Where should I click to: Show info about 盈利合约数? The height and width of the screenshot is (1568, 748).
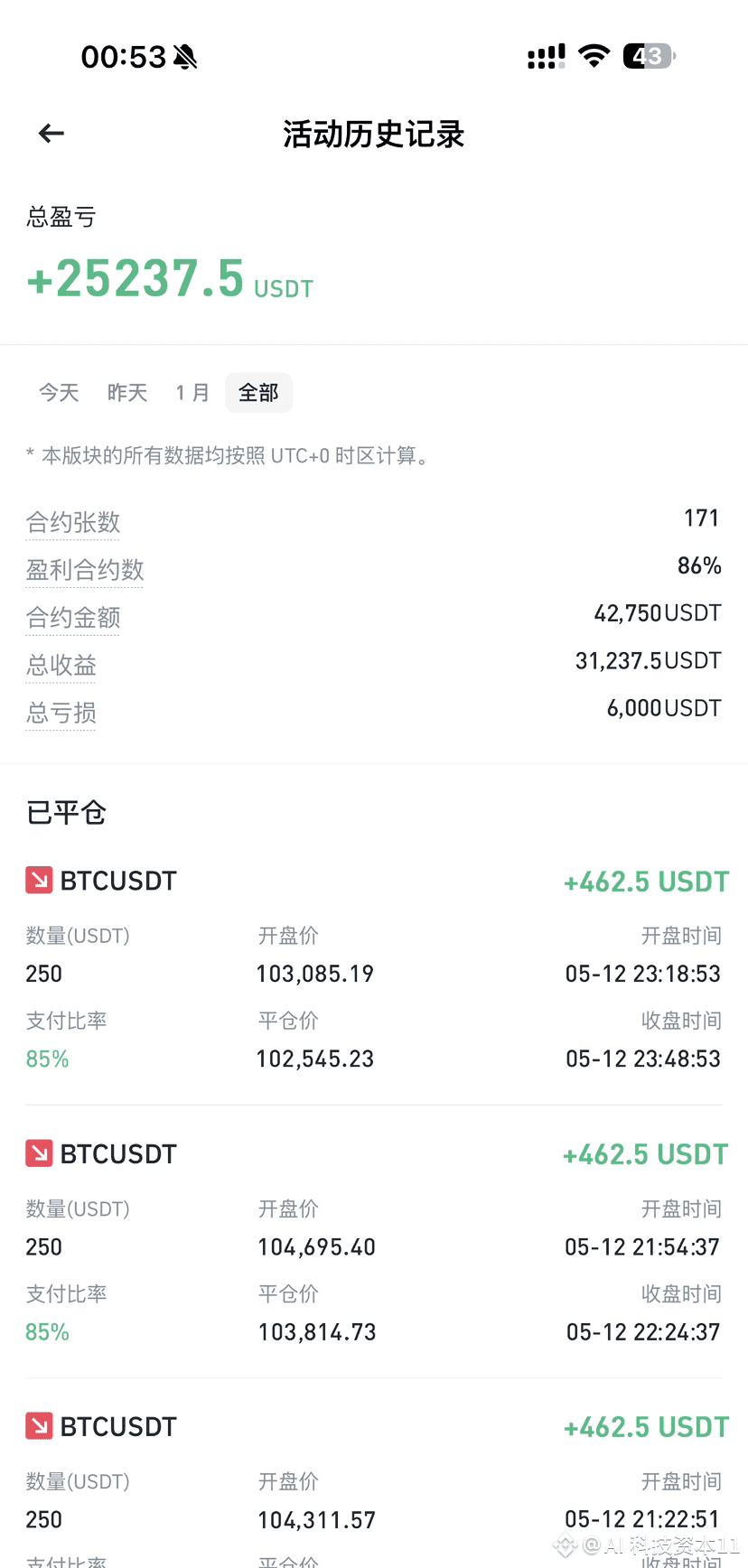click(x=85, y=570)
